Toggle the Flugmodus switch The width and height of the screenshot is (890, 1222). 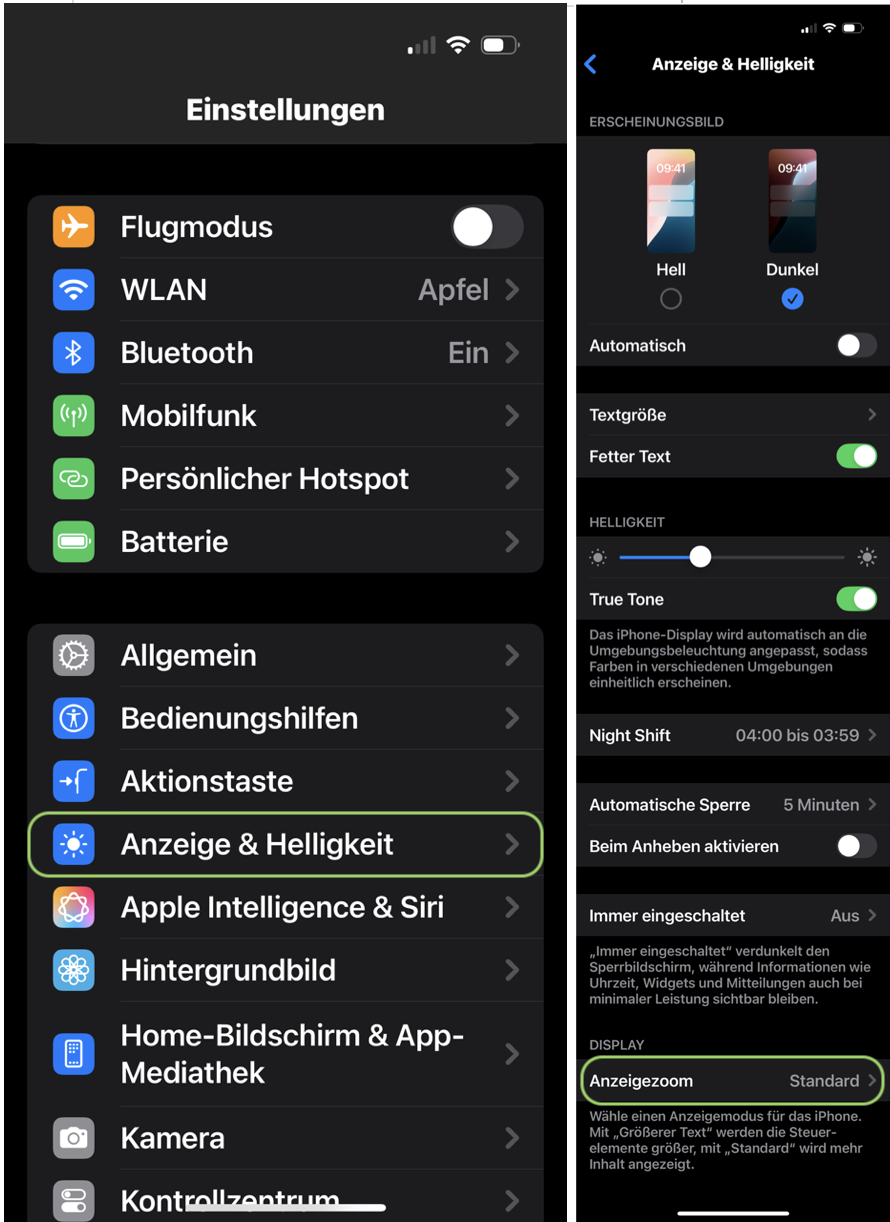(487, 227)
